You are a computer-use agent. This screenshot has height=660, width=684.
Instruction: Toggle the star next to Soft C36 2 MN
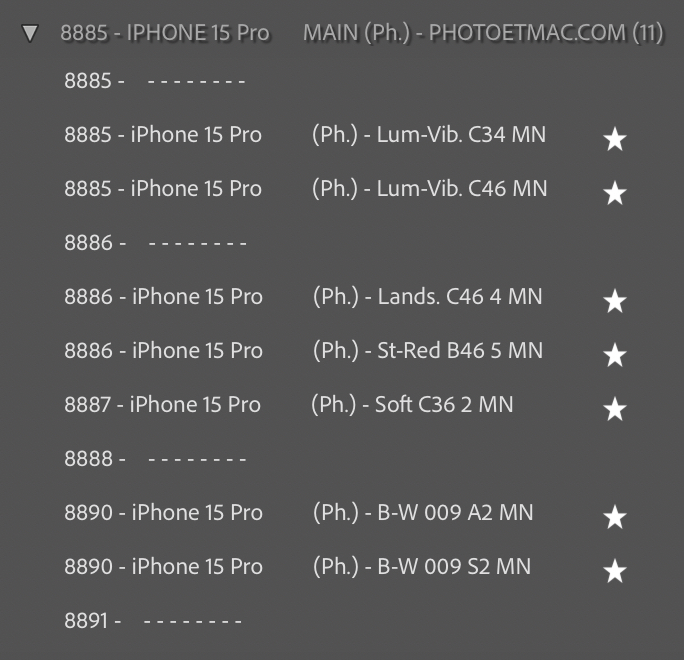(x=615, y=409)
